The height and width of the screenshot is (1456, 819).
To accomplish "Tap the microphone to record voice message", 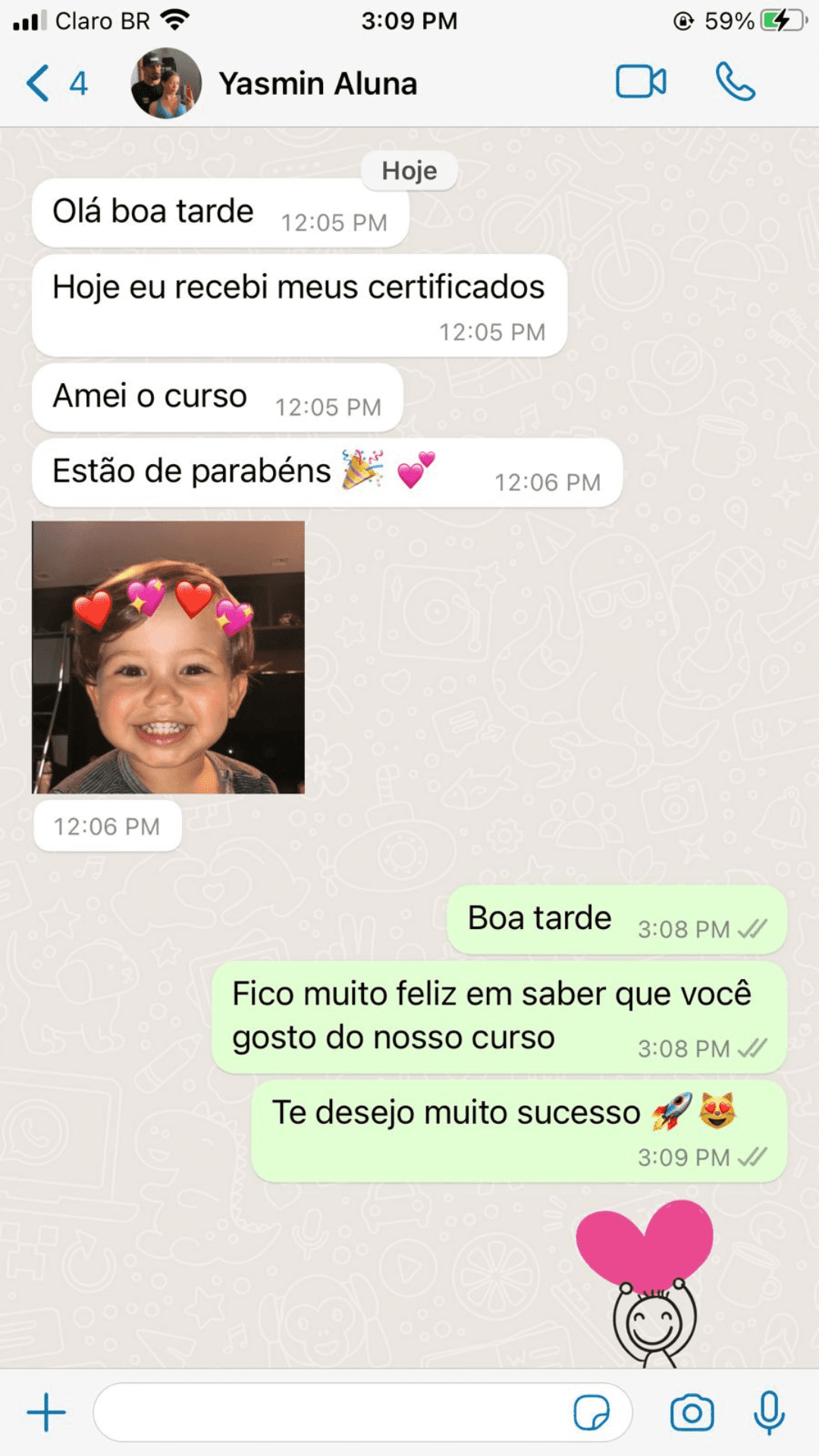I will point(769,1413).
